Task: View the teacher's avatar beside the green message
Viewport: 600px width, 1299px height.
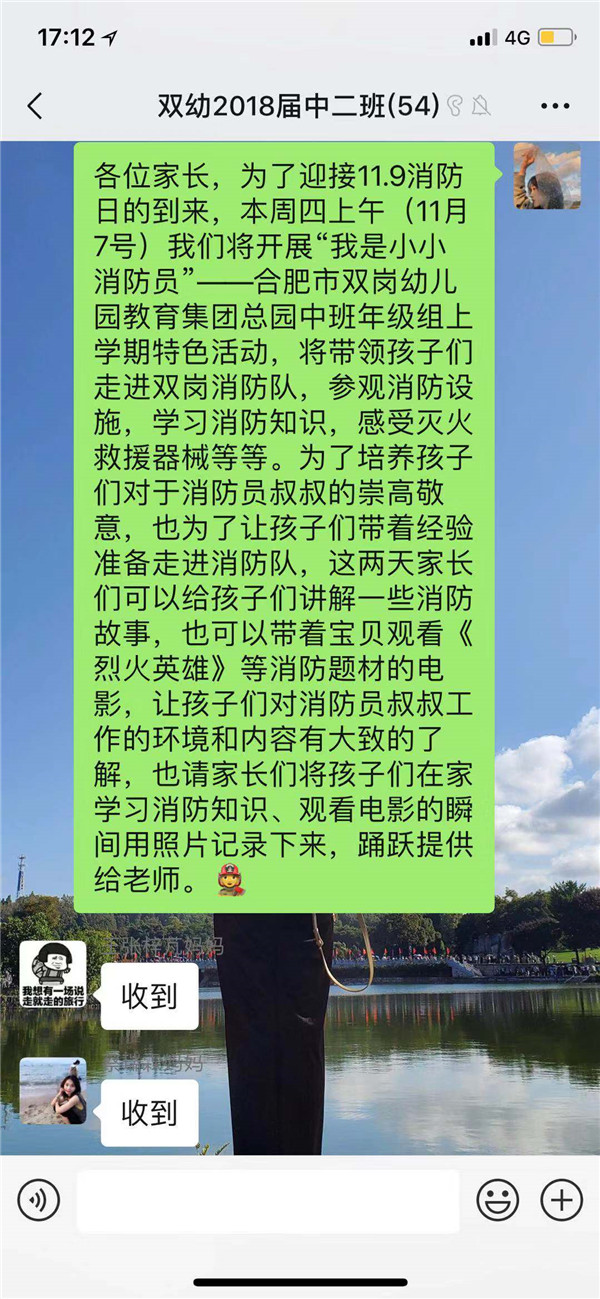Action: [547, 176]
